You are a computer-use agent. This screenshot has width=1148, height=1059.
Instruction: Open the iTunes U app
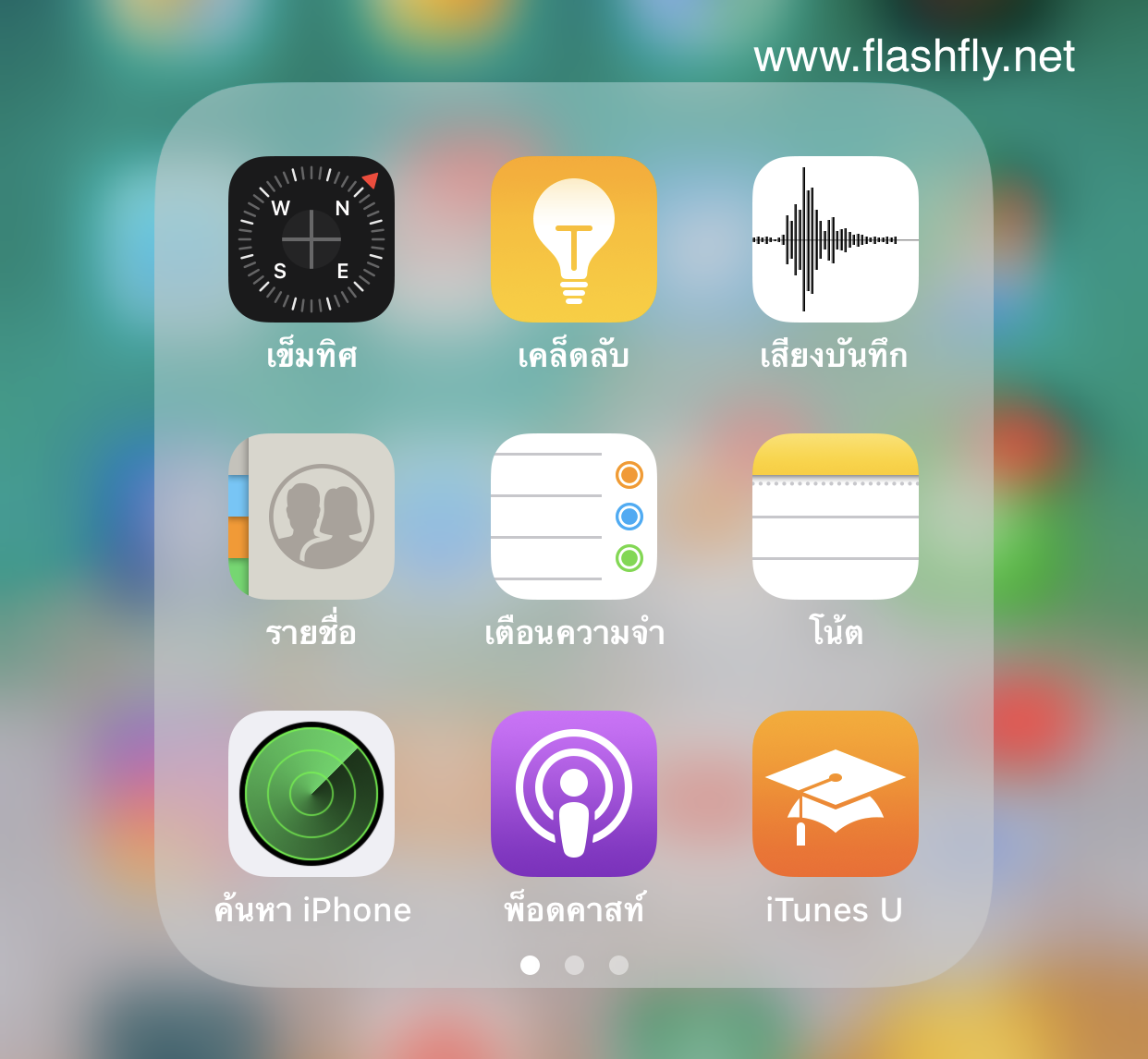pos(835,794)
